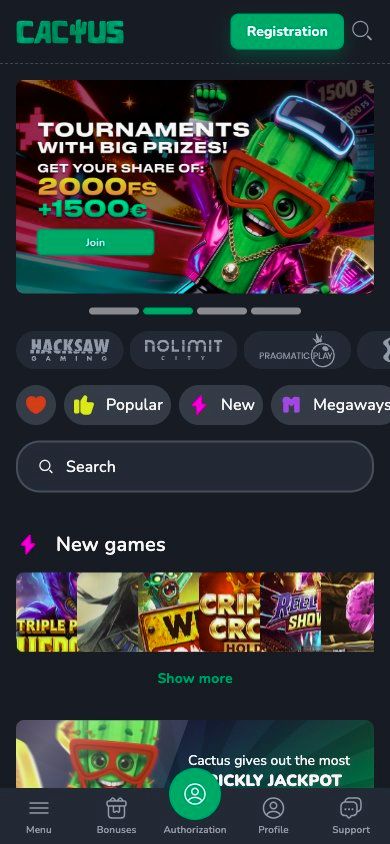The image size is (390, 844).
Task: Join the tournaments from the banner
Action: [95, 242]
